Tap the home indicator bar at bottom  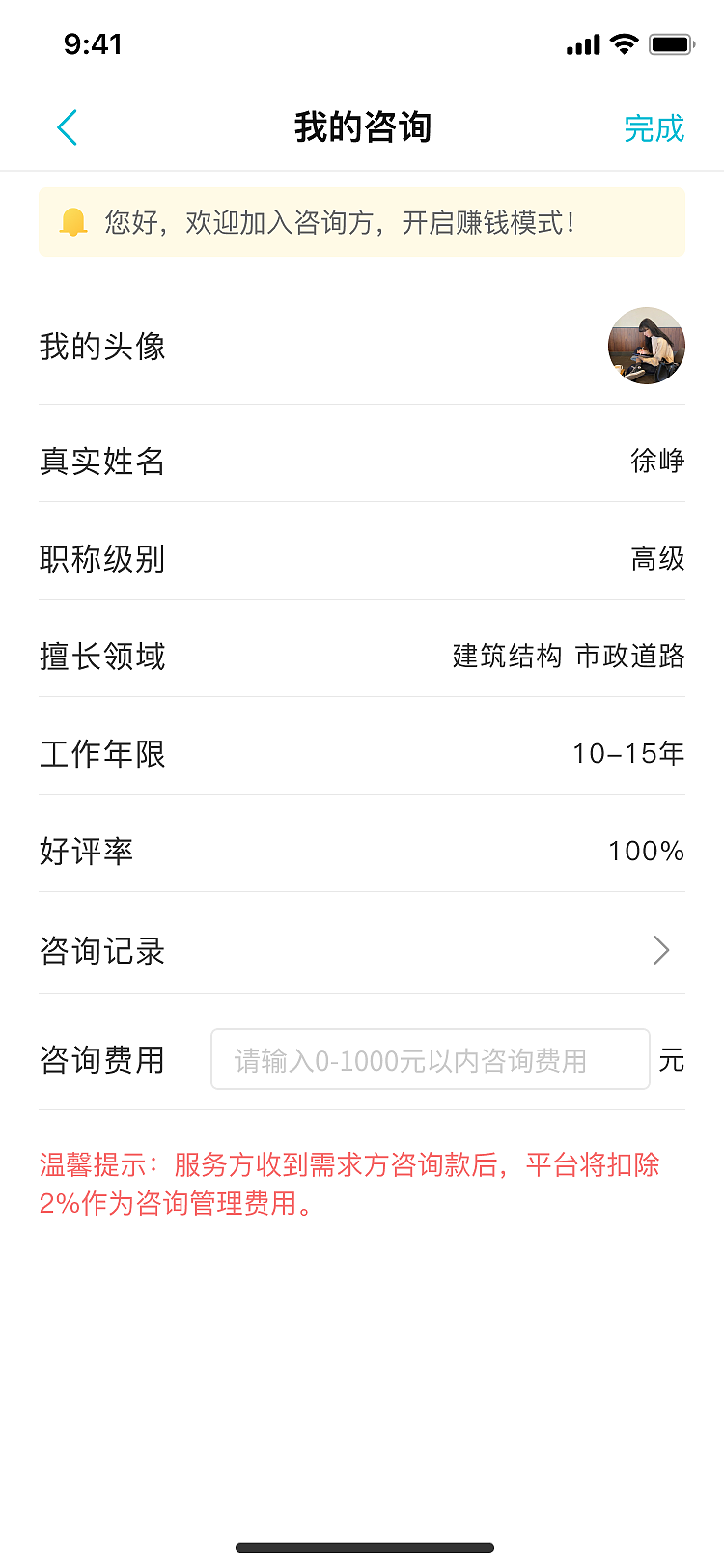(x=362, y=1547)
